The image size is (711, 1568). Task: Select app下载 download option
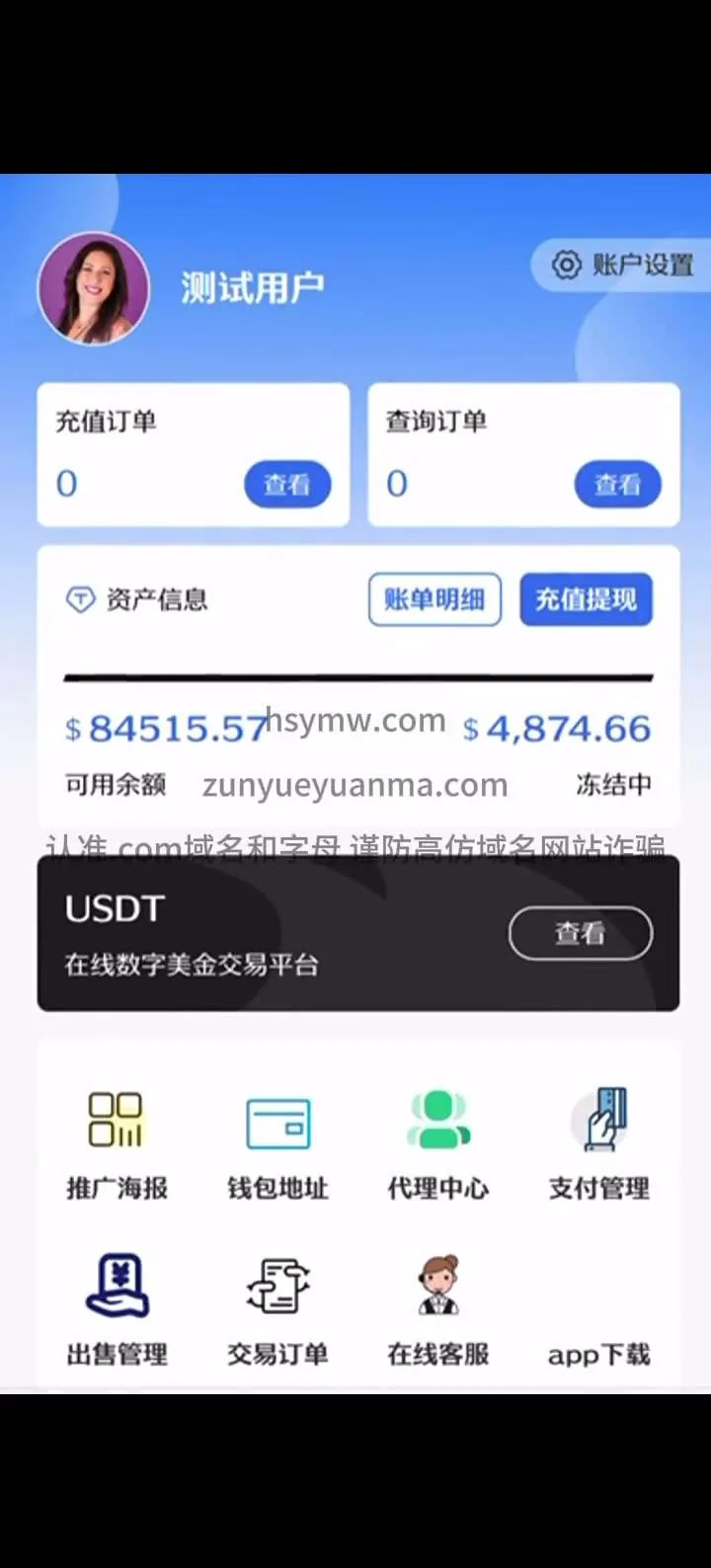[x=599, y=1354]
